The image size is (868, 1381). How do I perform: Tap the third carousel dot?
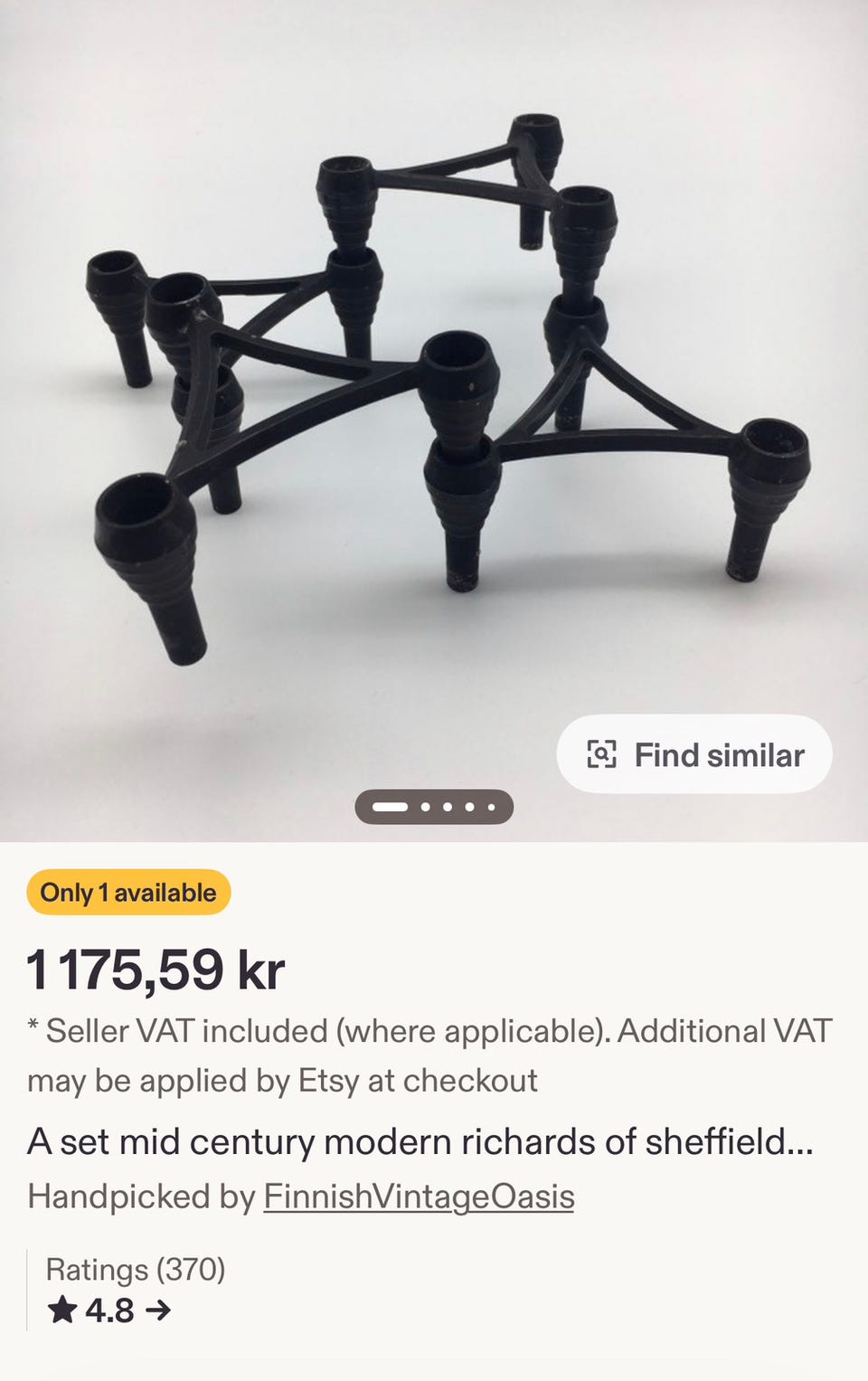[x=447, y=806]
